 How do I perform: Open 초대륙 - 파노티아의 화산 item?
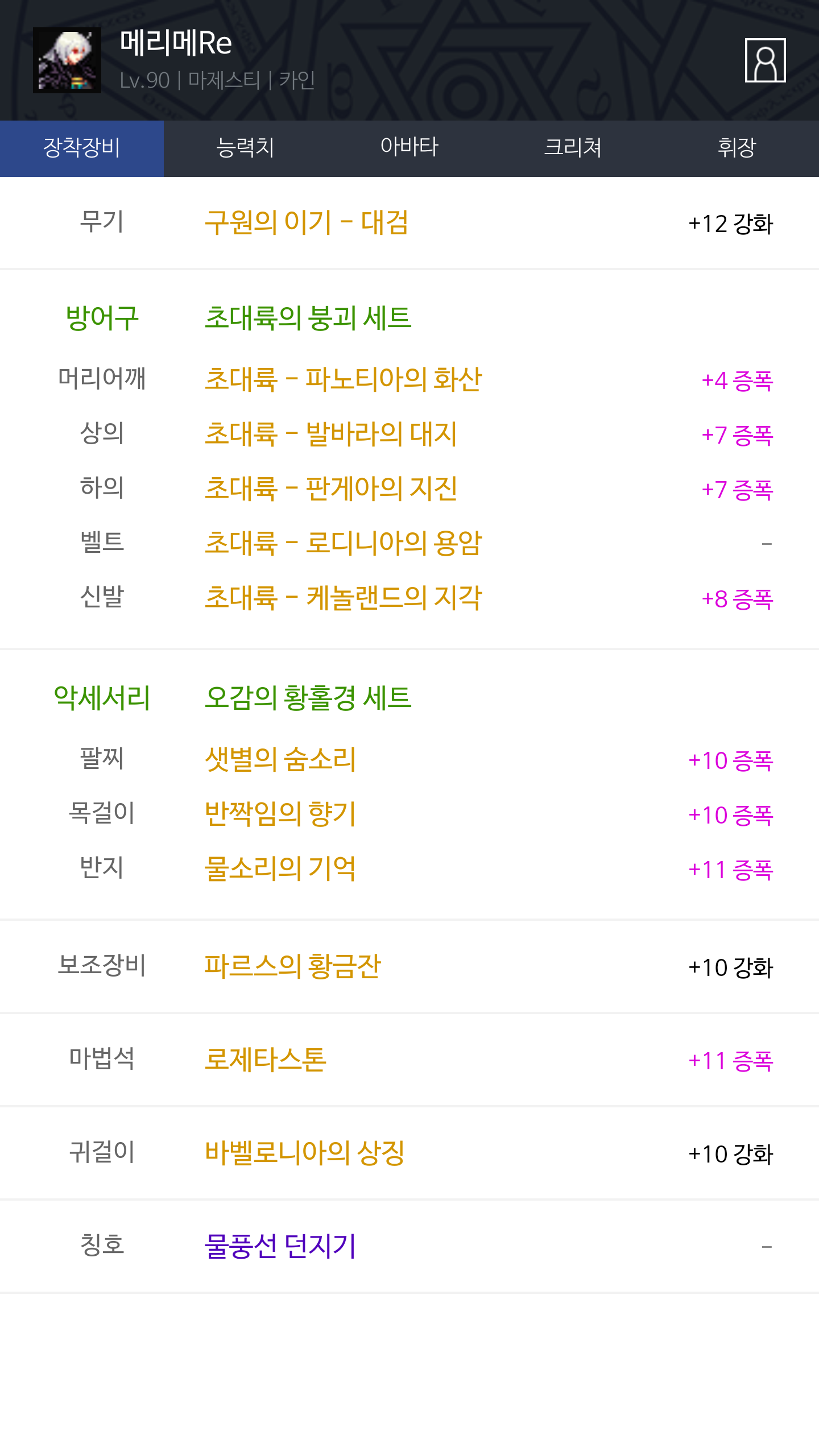point(344,379)
